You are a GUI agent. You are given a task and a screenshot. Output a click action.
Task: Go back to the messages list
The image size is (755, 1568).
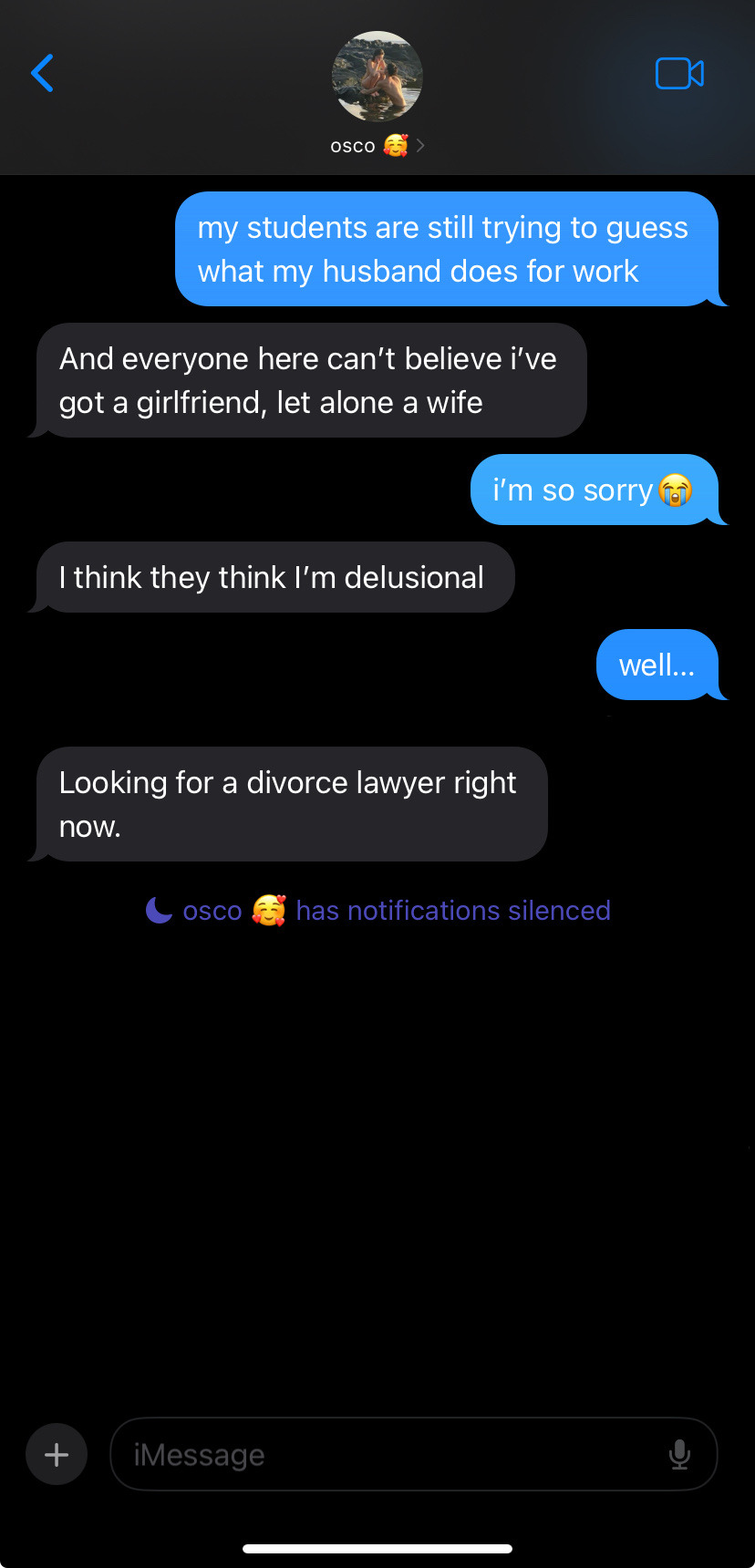42,74
